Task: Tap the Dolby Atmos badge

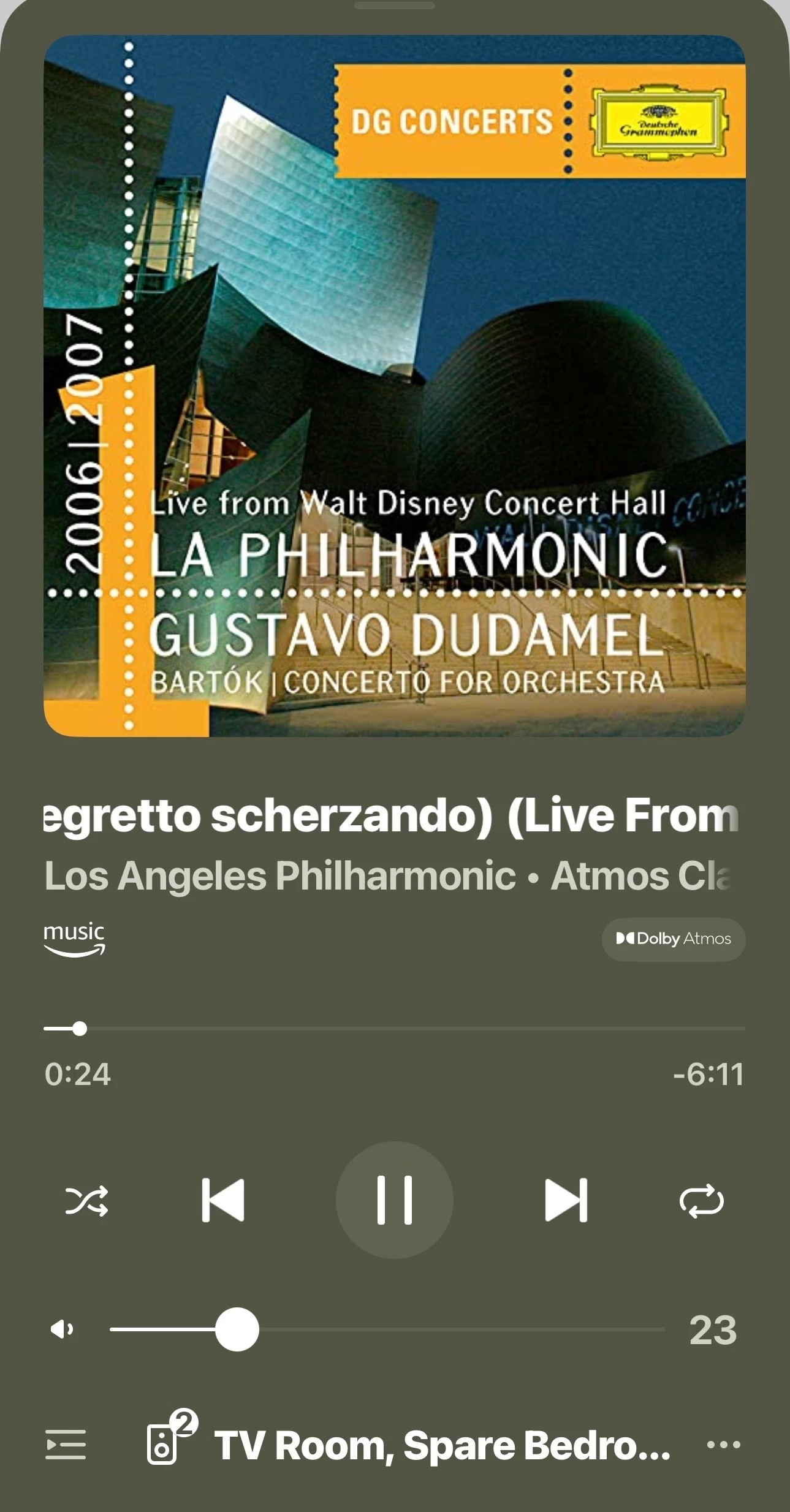Action: [674, 939]
